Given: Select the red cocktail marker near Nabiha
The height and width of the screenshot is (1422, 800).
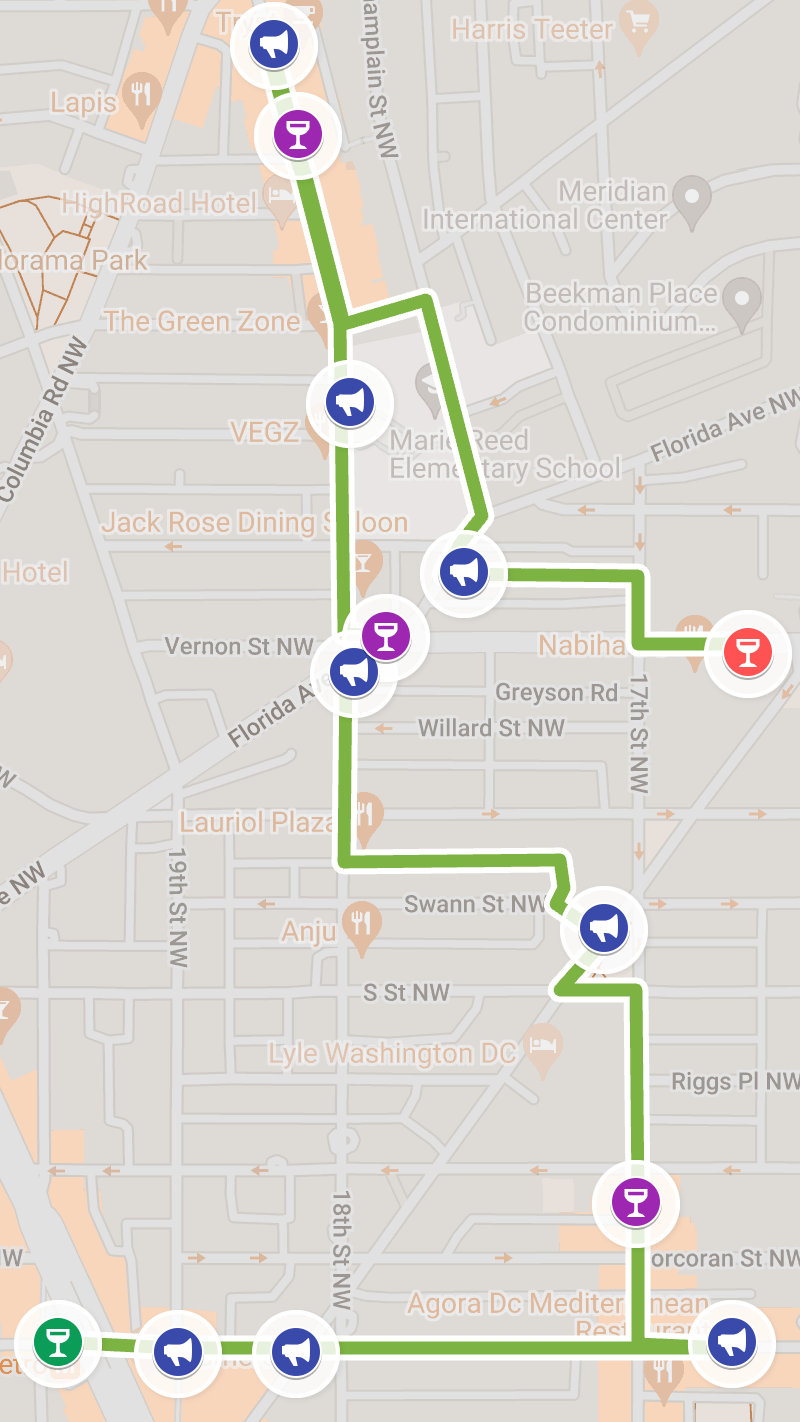Looking at the screenshot, I should pos(747,654).
